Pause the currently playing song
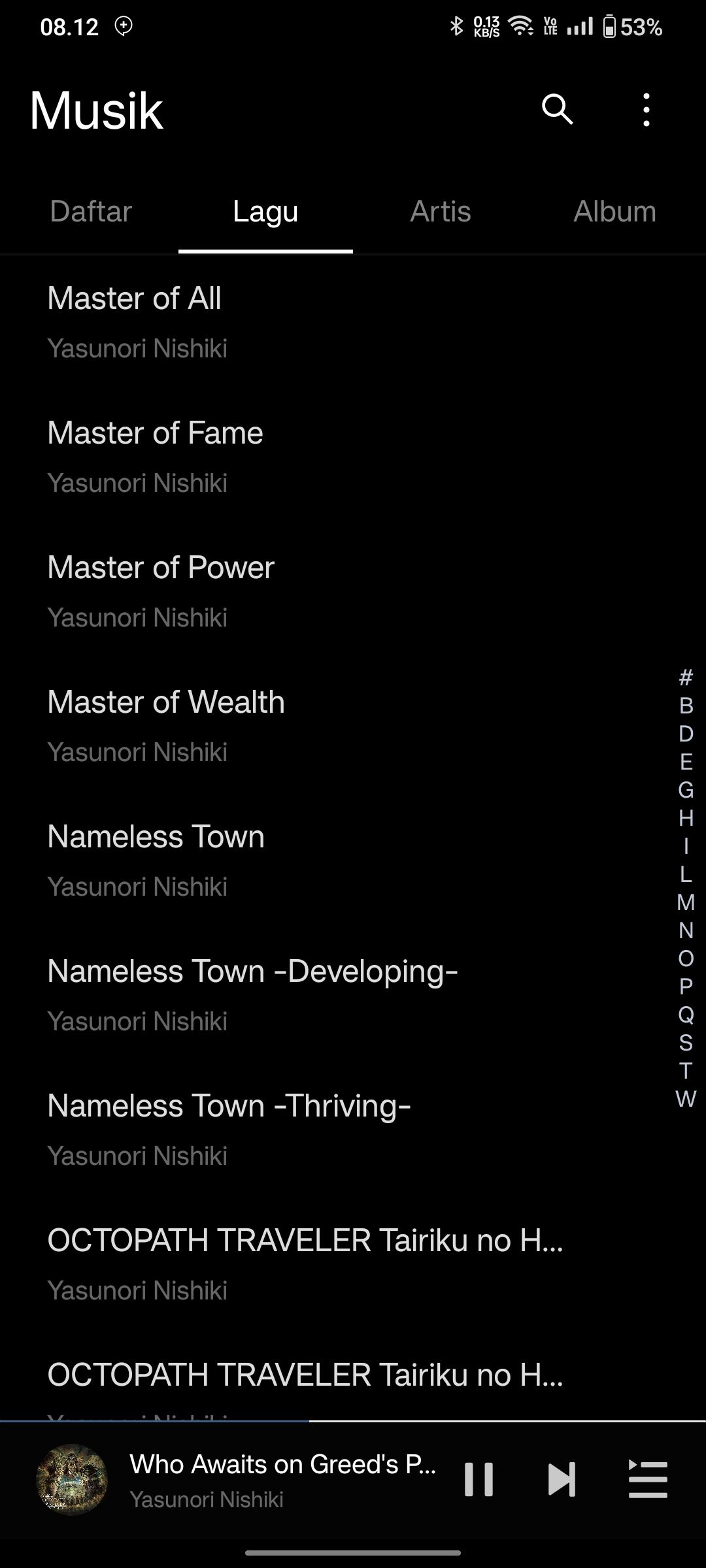706x1568 pixels. click(479, 1479)
